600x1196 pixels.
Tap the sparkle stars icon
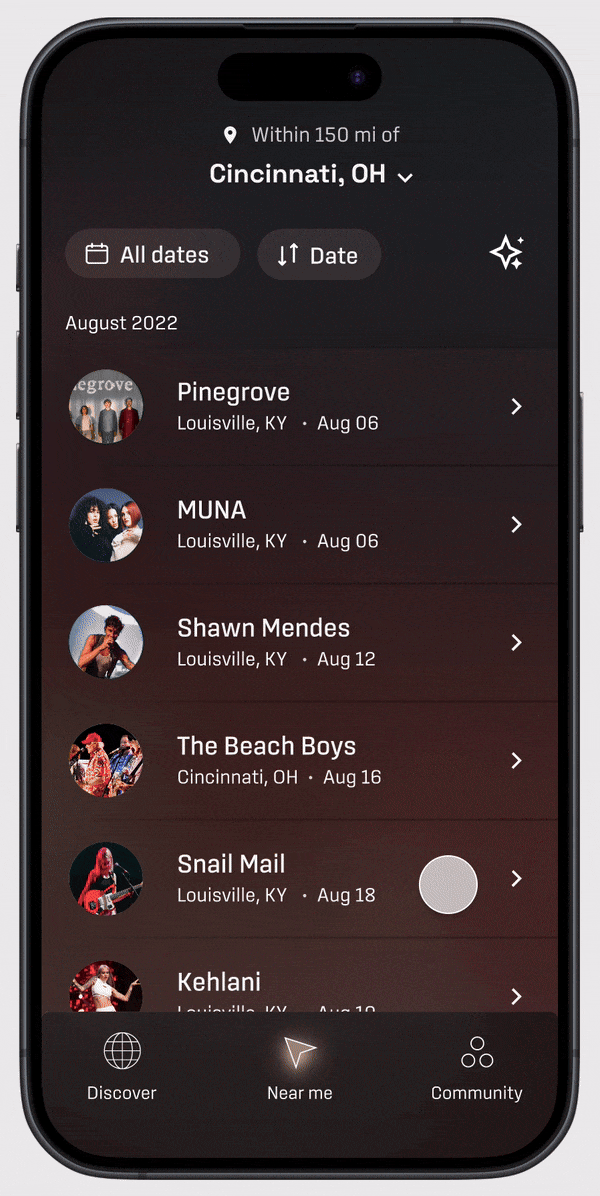tap(507, 253)
